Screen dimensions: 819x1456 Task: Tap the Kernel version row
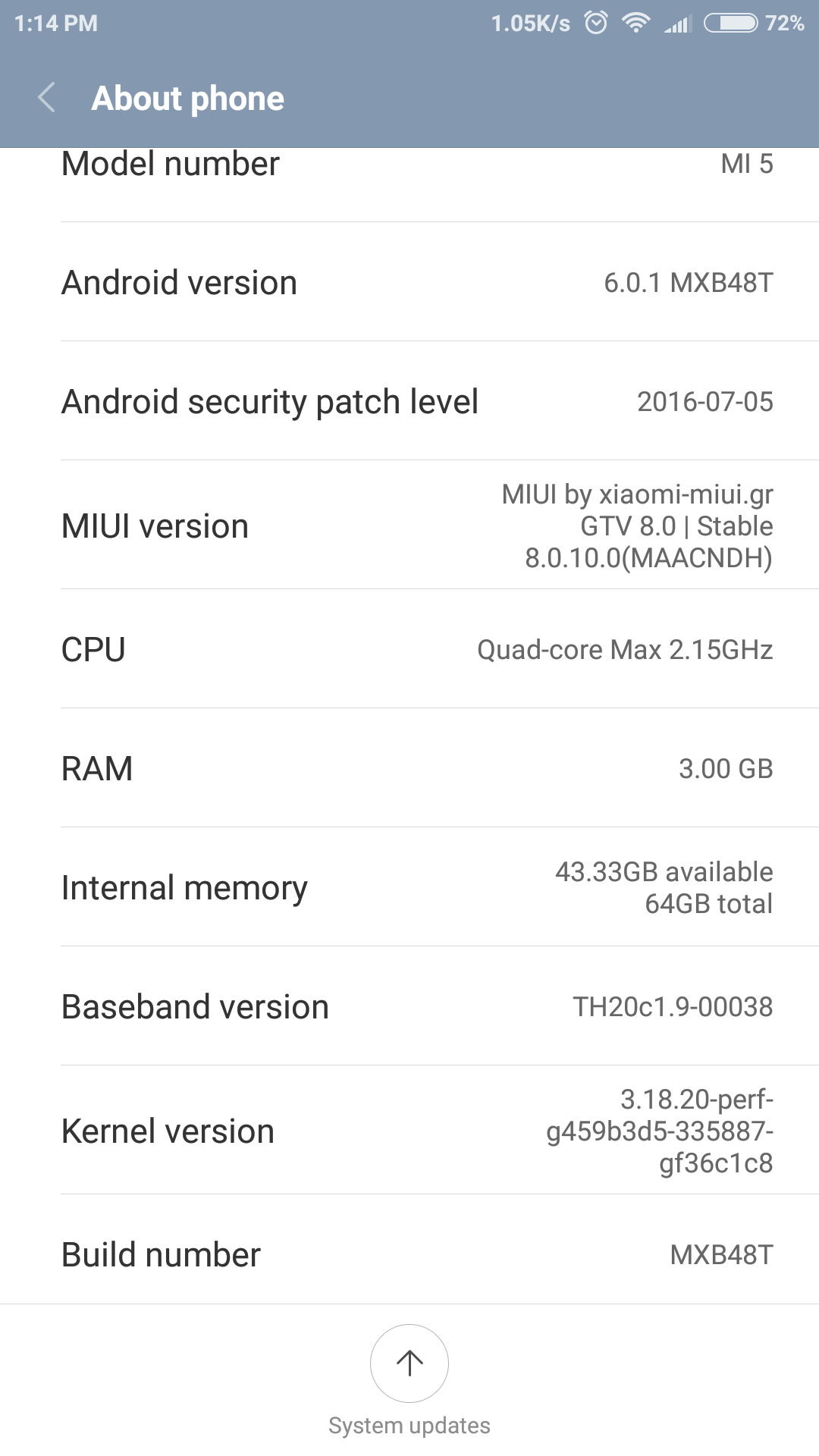tap(409, 1130)
